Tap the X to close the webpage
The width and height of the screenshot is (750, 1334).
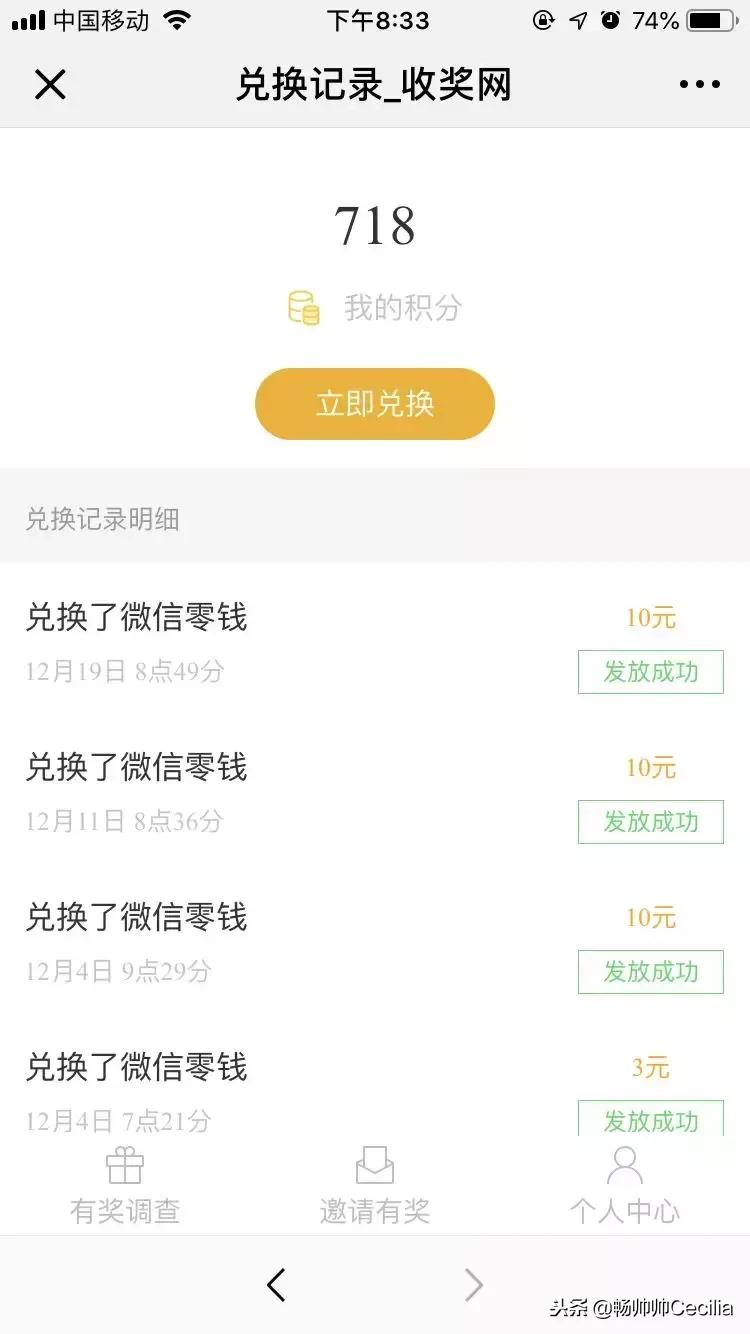50,84
